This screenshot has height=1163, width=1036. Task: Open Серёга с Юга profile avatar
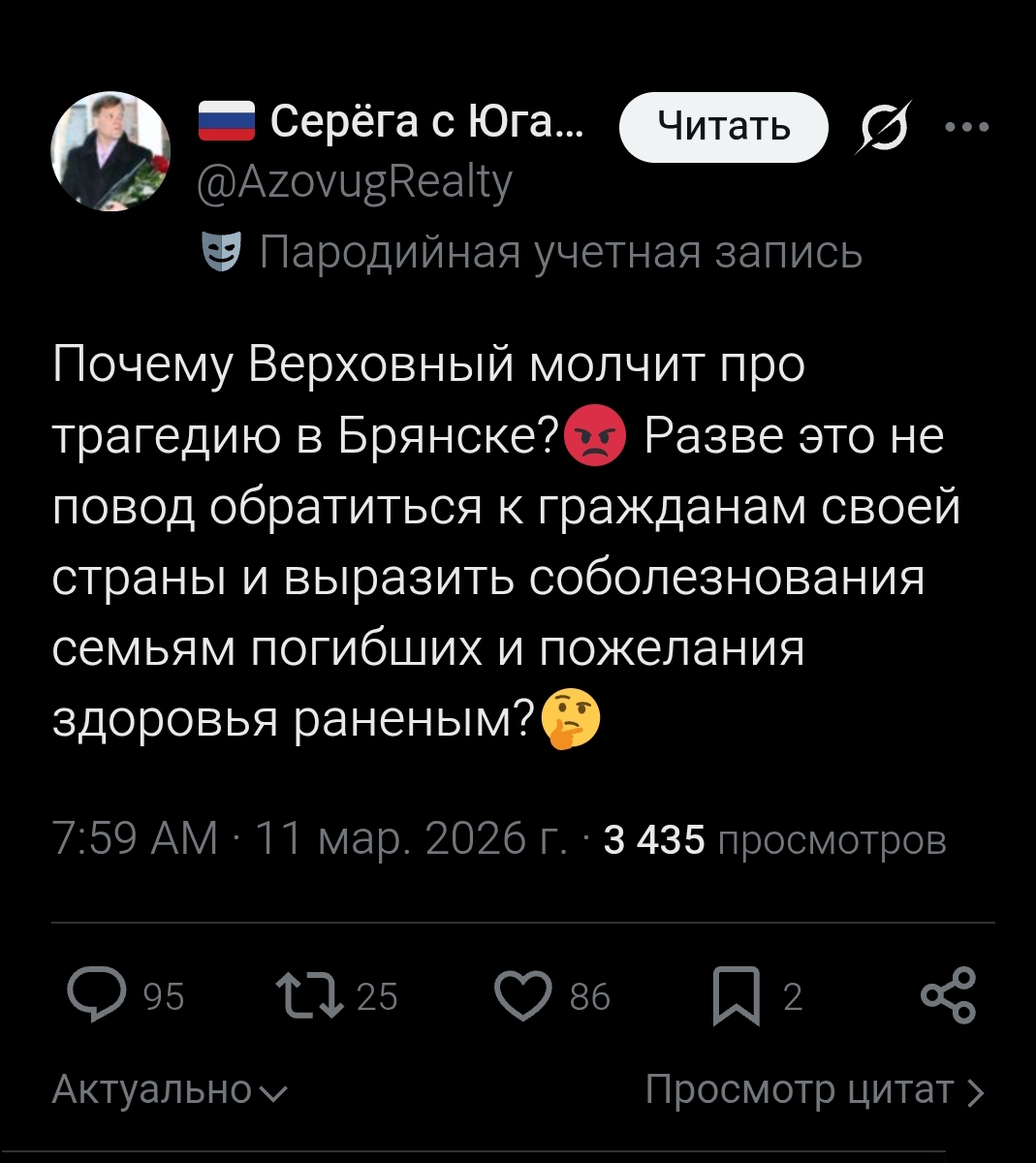pyautogui.click(x=110, y=151)
